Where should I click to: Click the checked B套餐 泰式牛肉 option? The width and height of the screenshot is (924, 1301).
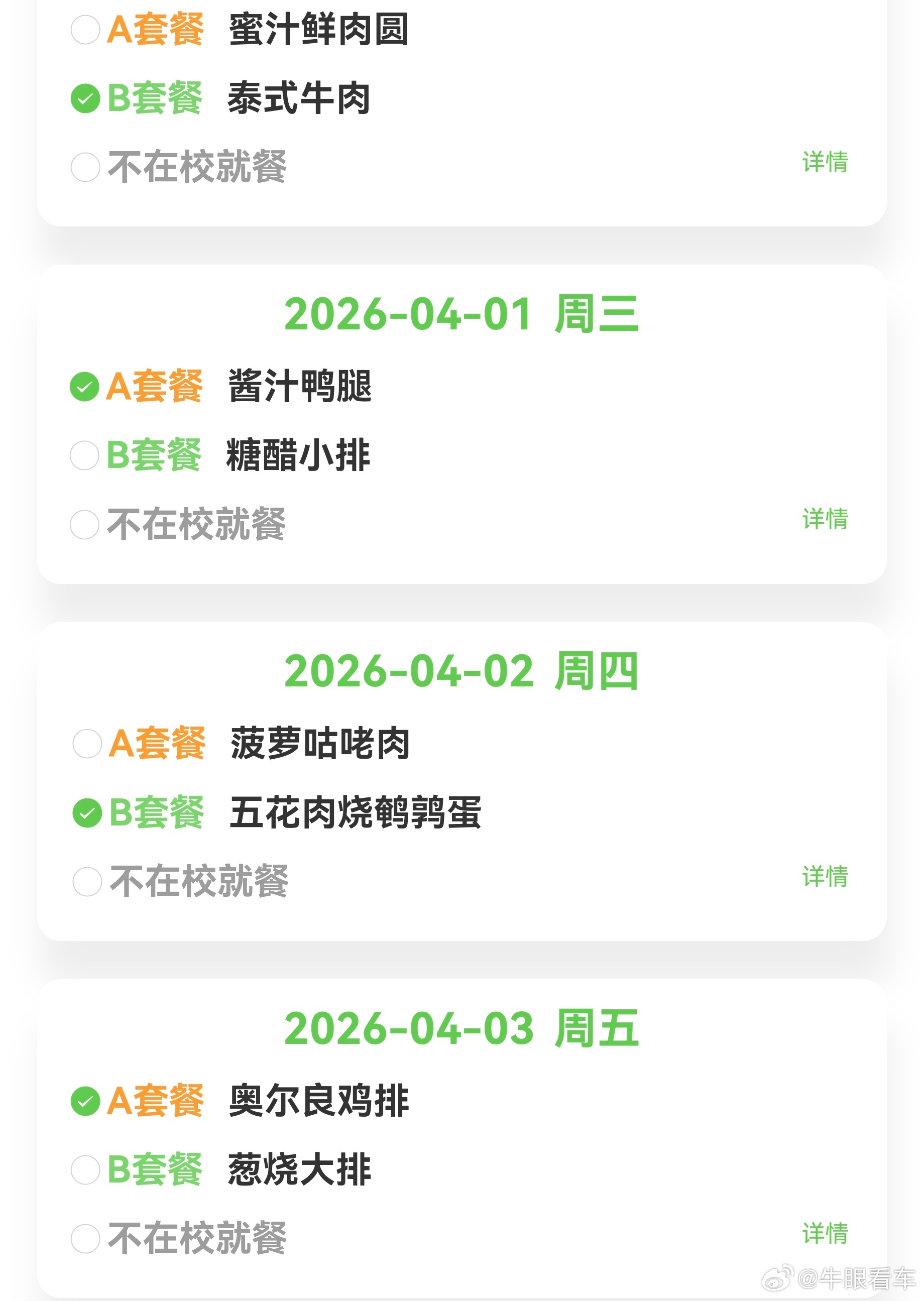point(86,99)
